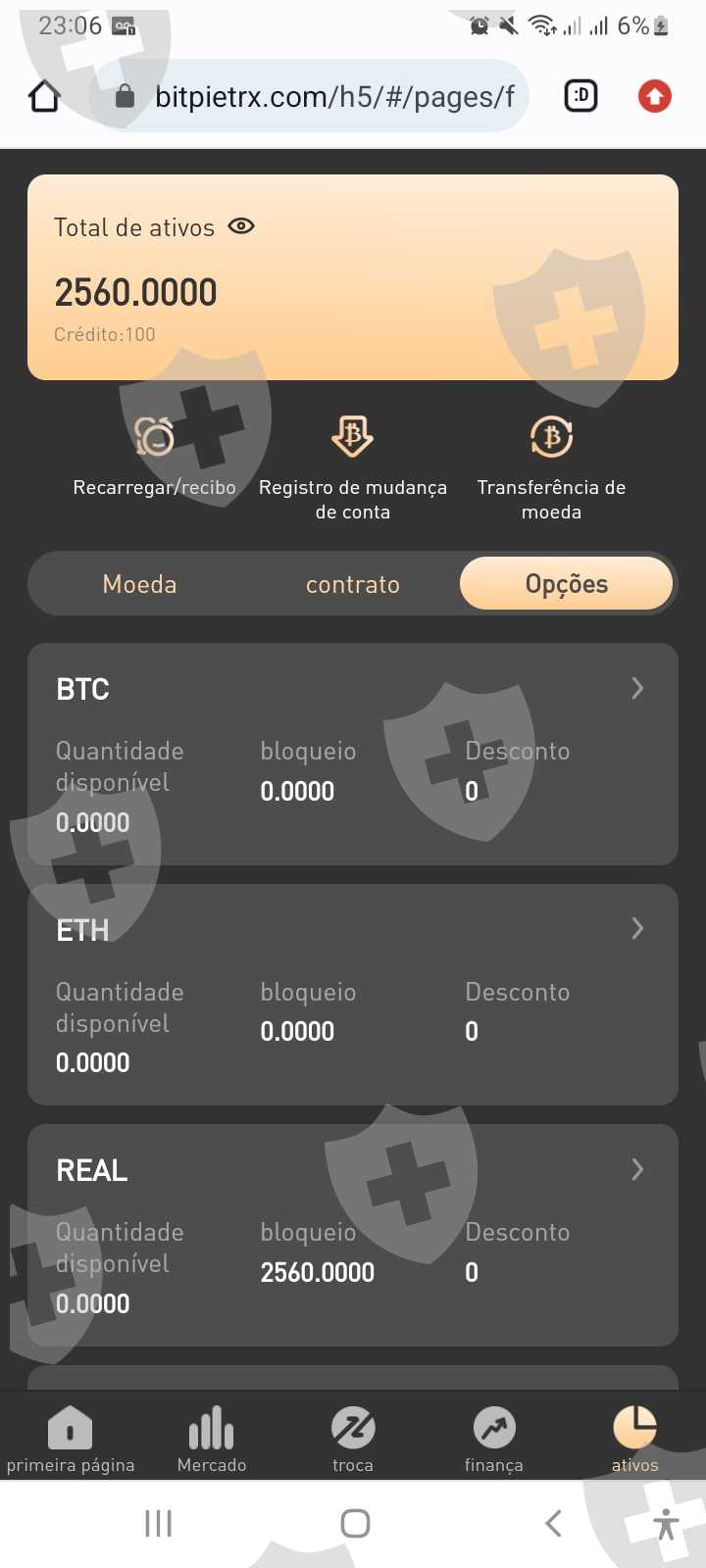The height and width of the screenshot is (1568, 706).
Task: Go to primeira página
Action: click(71, 1438)
